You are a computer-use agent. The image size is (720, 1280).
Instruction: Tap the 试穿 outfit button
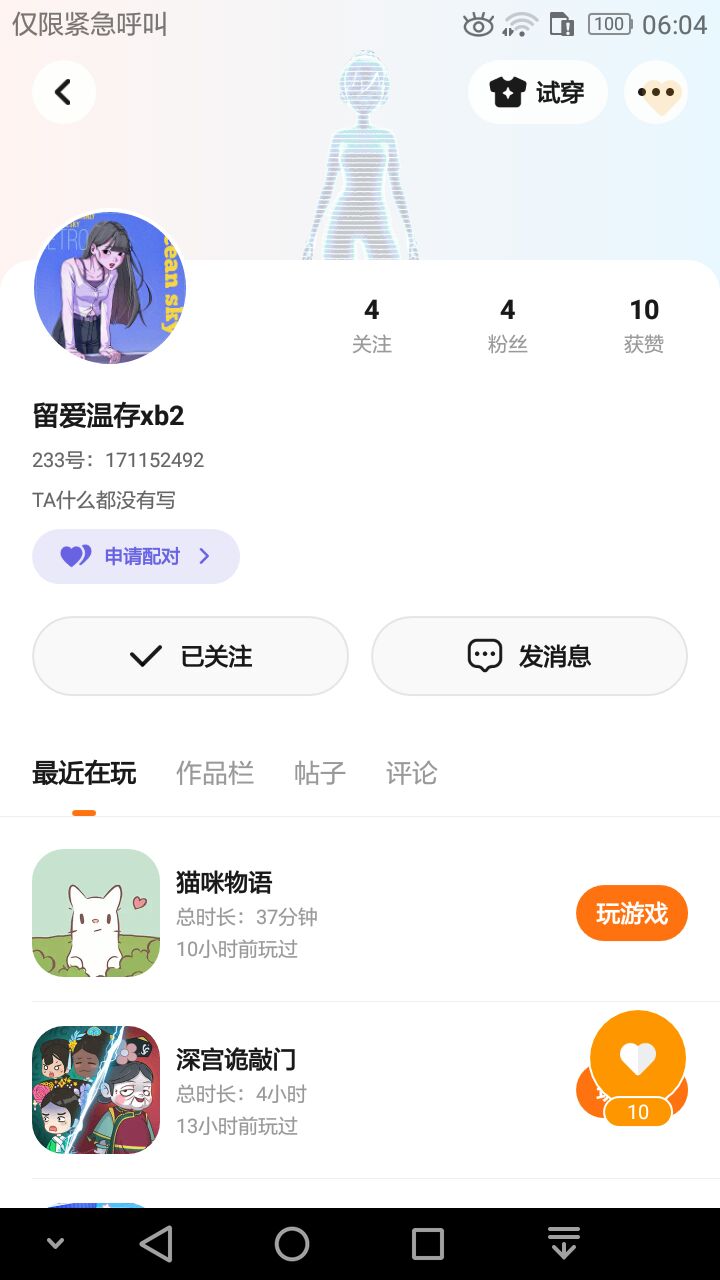click(538, 92)
